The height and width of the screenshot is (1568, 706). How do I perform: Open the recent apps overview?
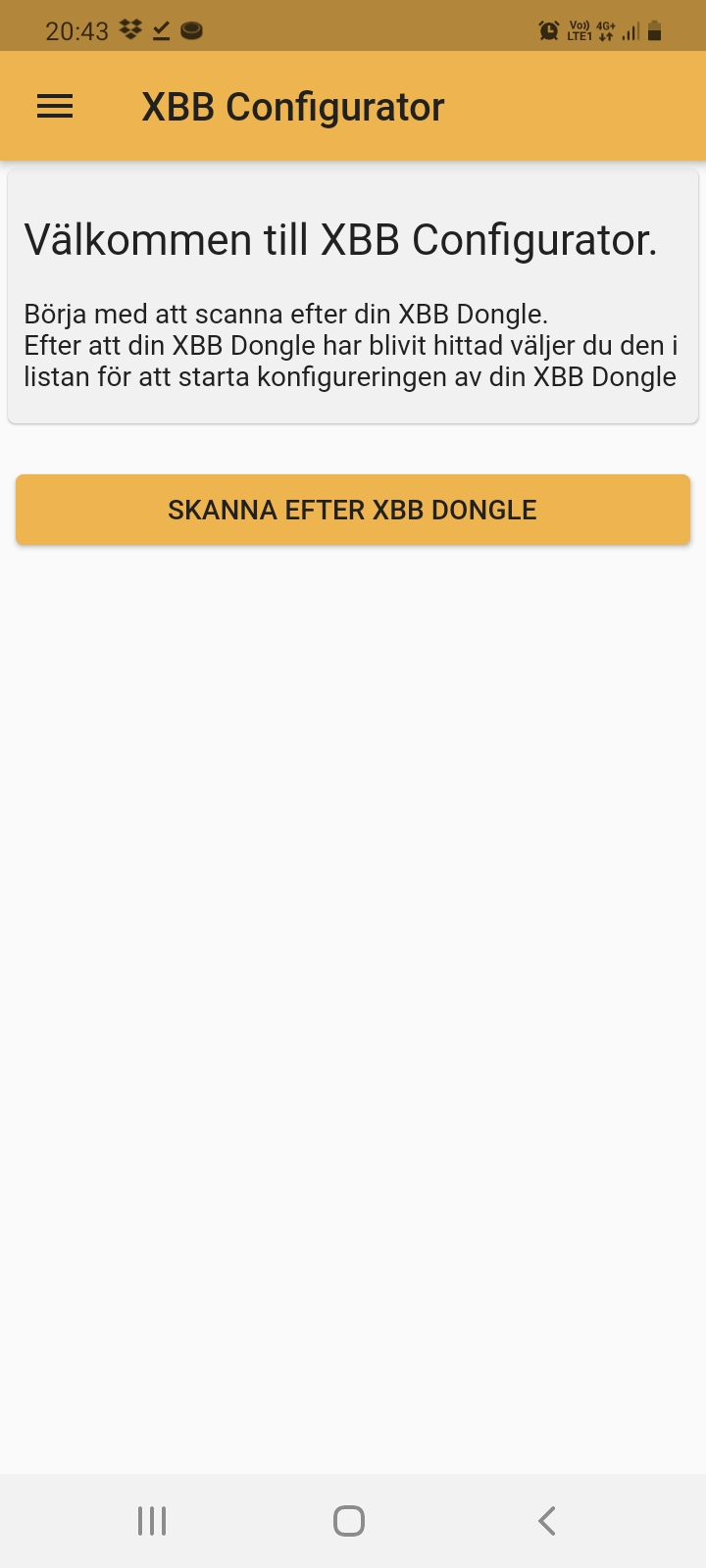[x=152, y=1521]
